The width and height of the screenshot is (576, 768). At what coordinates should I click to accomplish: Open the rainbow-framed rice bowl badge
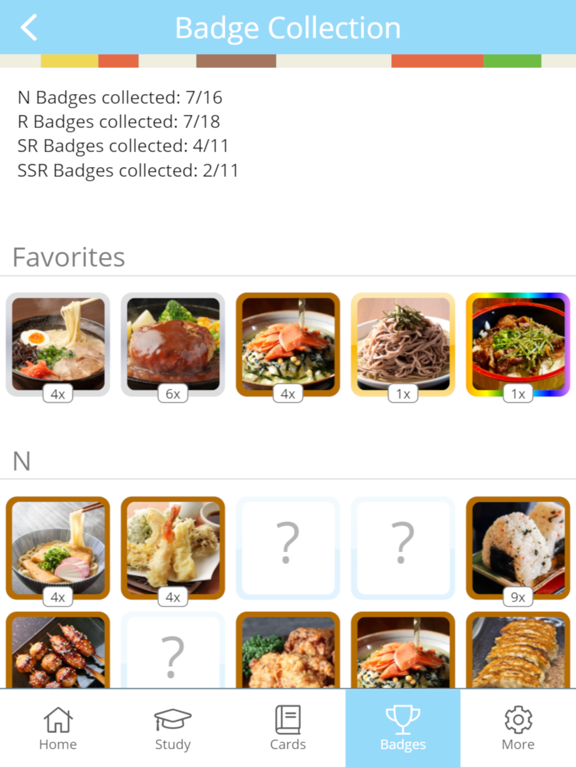[x=518, y=344]
